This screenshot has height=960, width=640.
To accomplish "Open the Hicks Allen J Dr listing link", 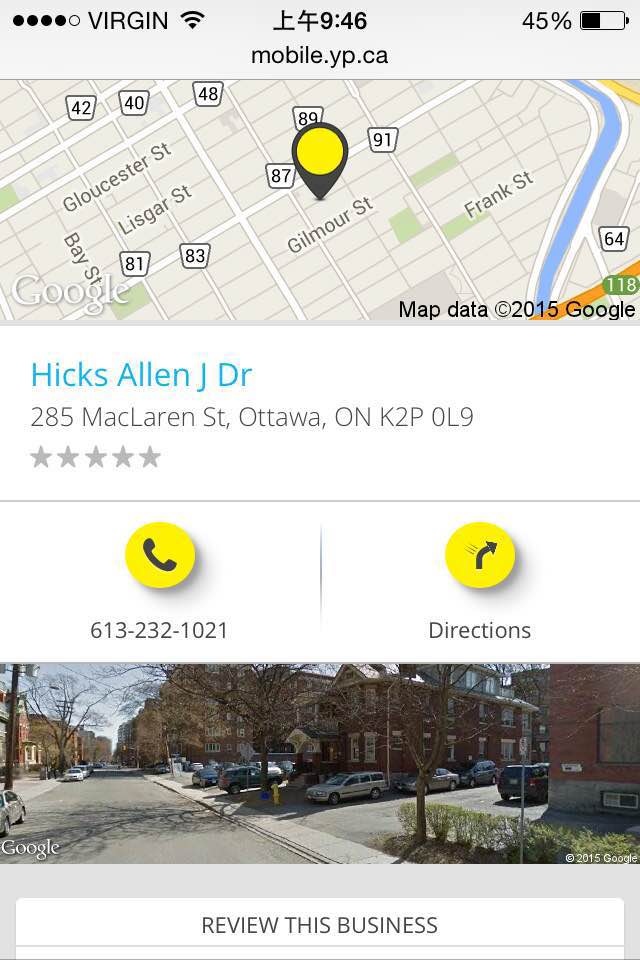I will (x=141, y=375).
